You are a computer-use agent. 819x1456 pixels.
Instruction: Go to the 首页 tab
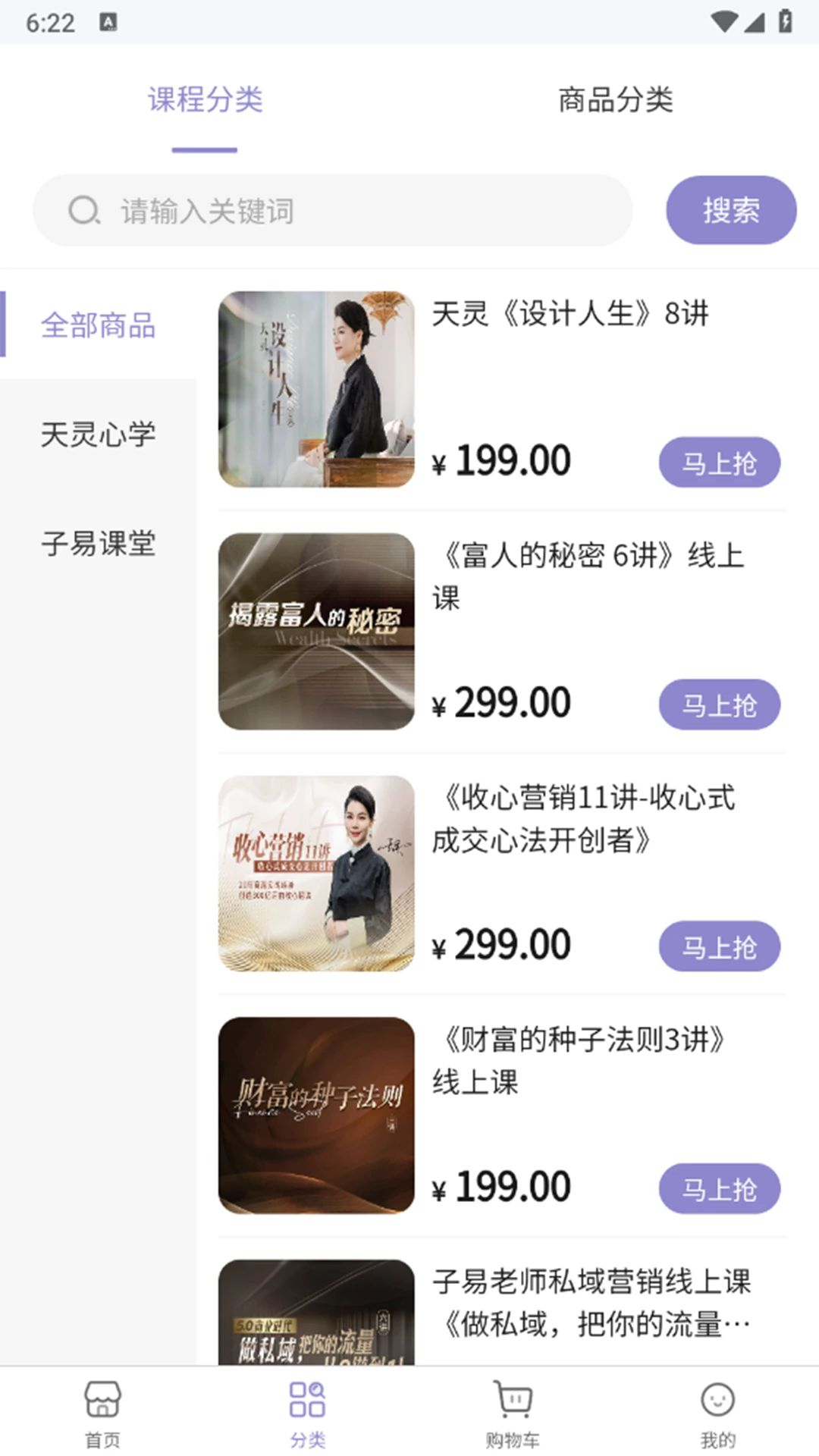(x=102, y=1413)
